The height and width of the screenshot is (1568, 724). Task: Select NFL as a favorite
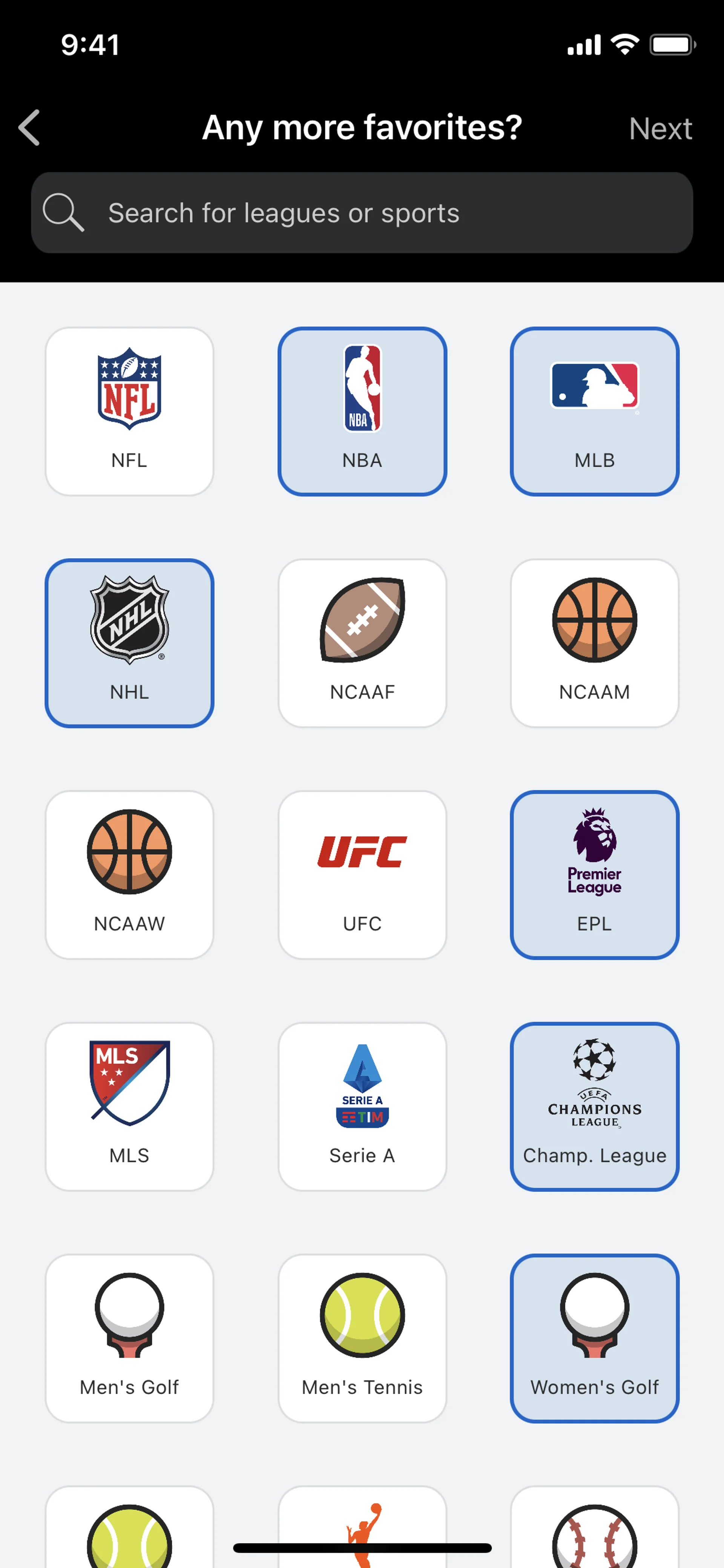[130, 412]
